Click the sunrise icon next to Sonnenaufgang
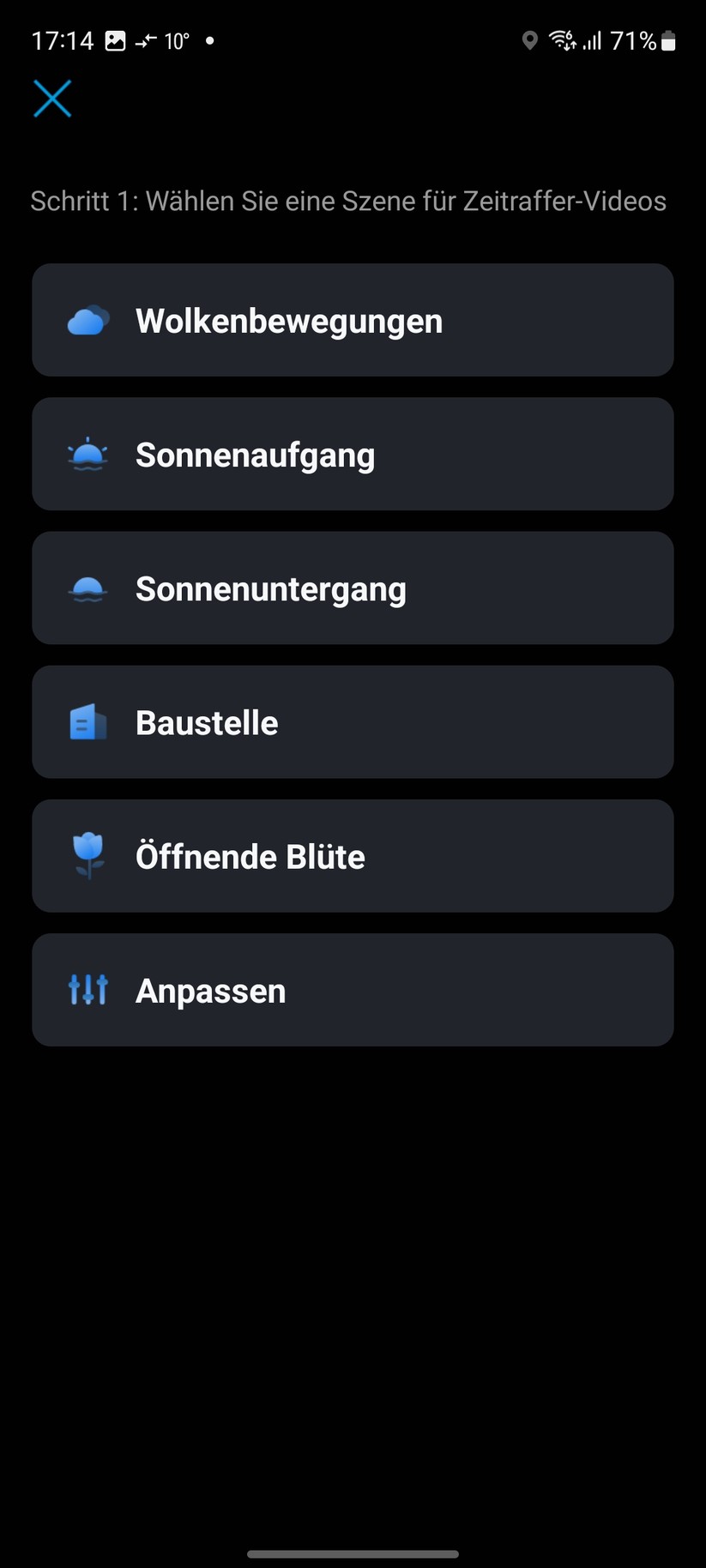Viewport: 706px width, 1568px height. coord(87,454)
